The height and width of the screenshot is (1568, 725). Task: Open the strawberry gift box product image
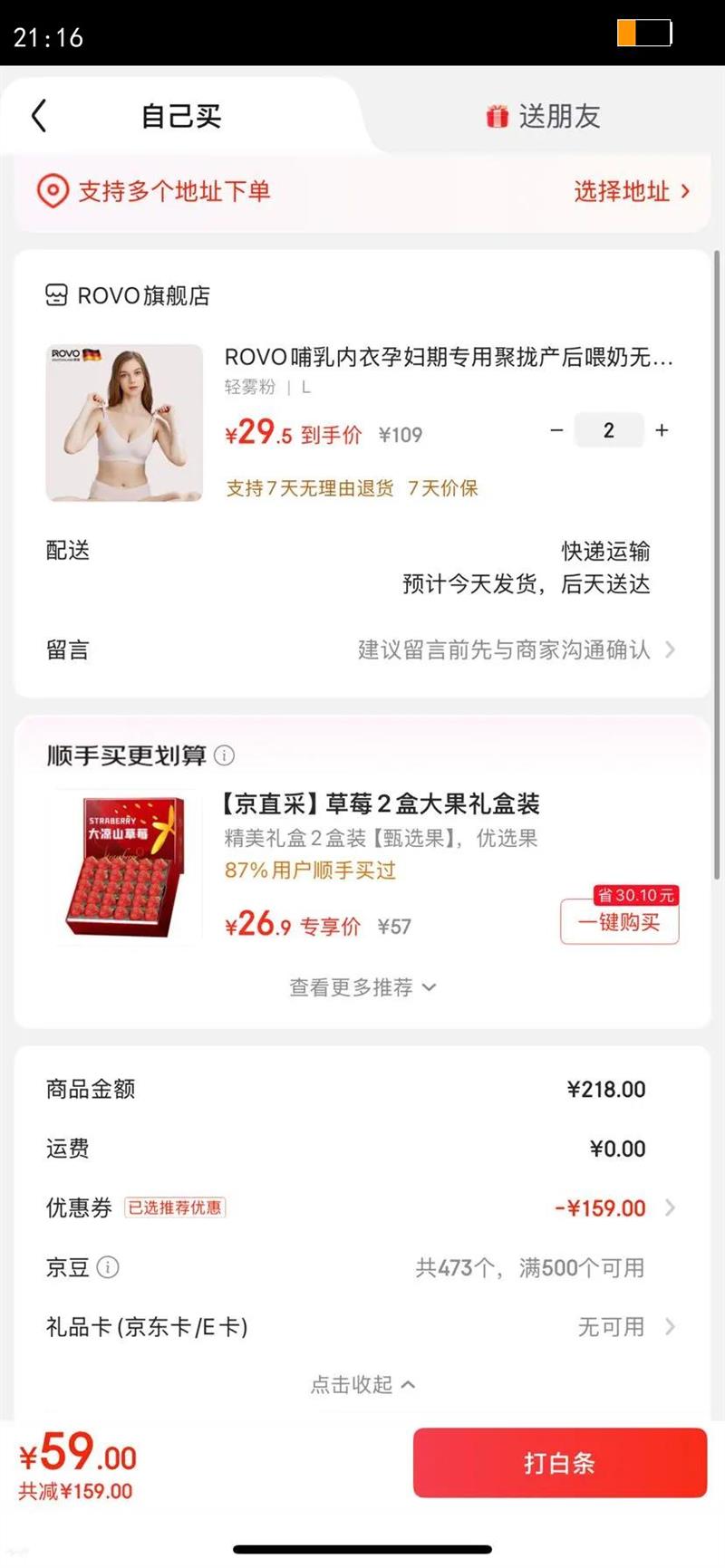click(x=124, y=867)
